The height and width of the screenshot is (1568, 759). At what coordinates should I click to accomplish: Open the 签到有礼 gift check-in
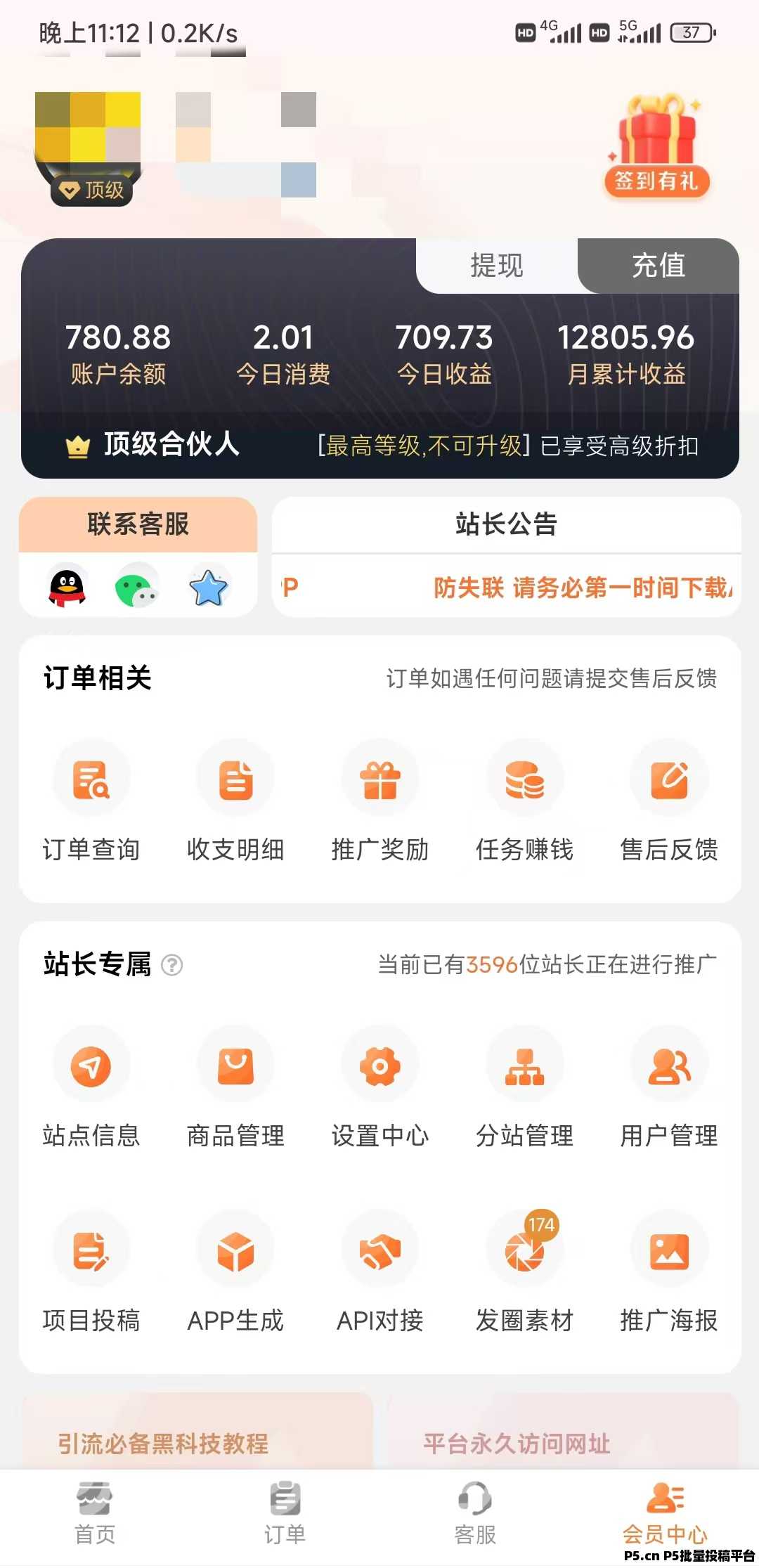[656, 148]
